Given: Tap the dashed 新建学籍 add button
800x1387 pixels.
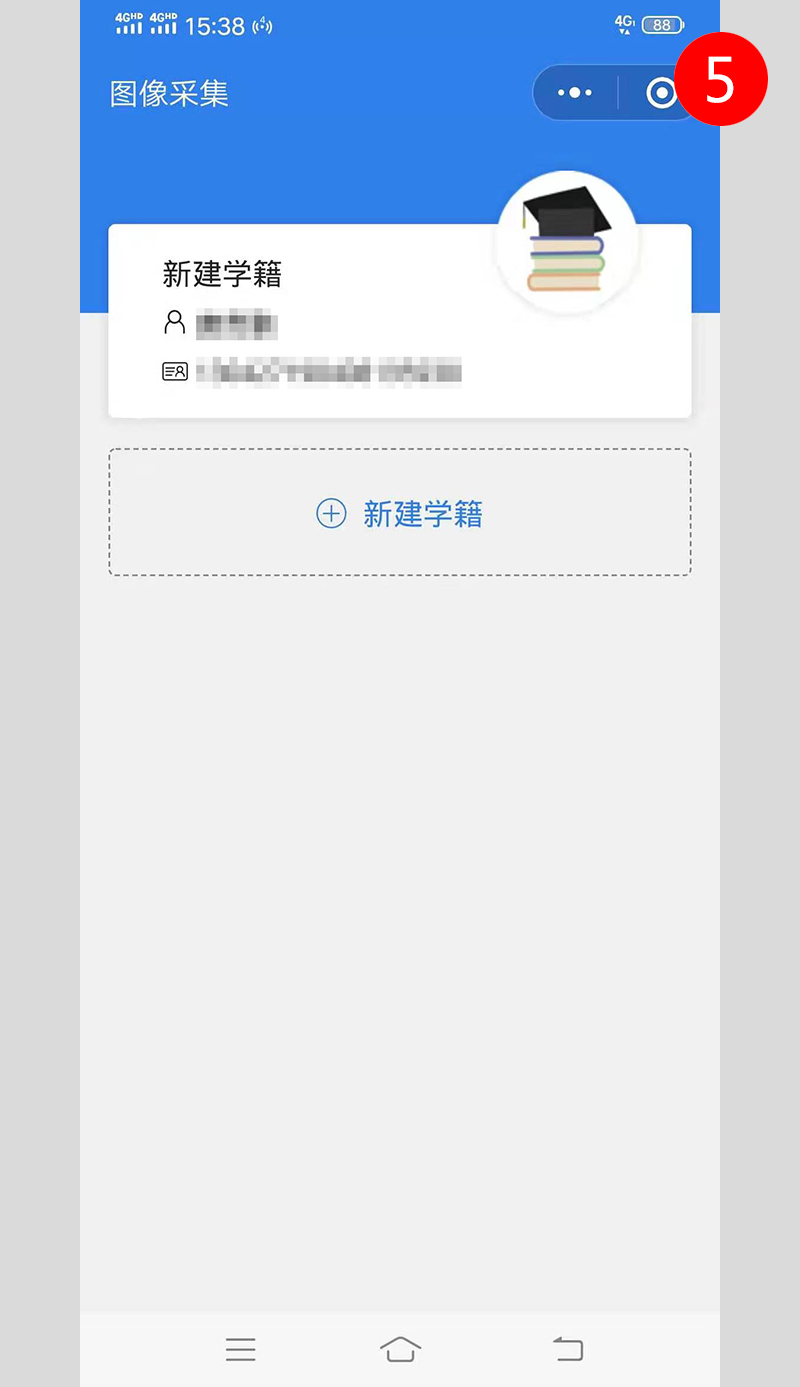Looking at the screenshot, I should (x=400, y=512).
